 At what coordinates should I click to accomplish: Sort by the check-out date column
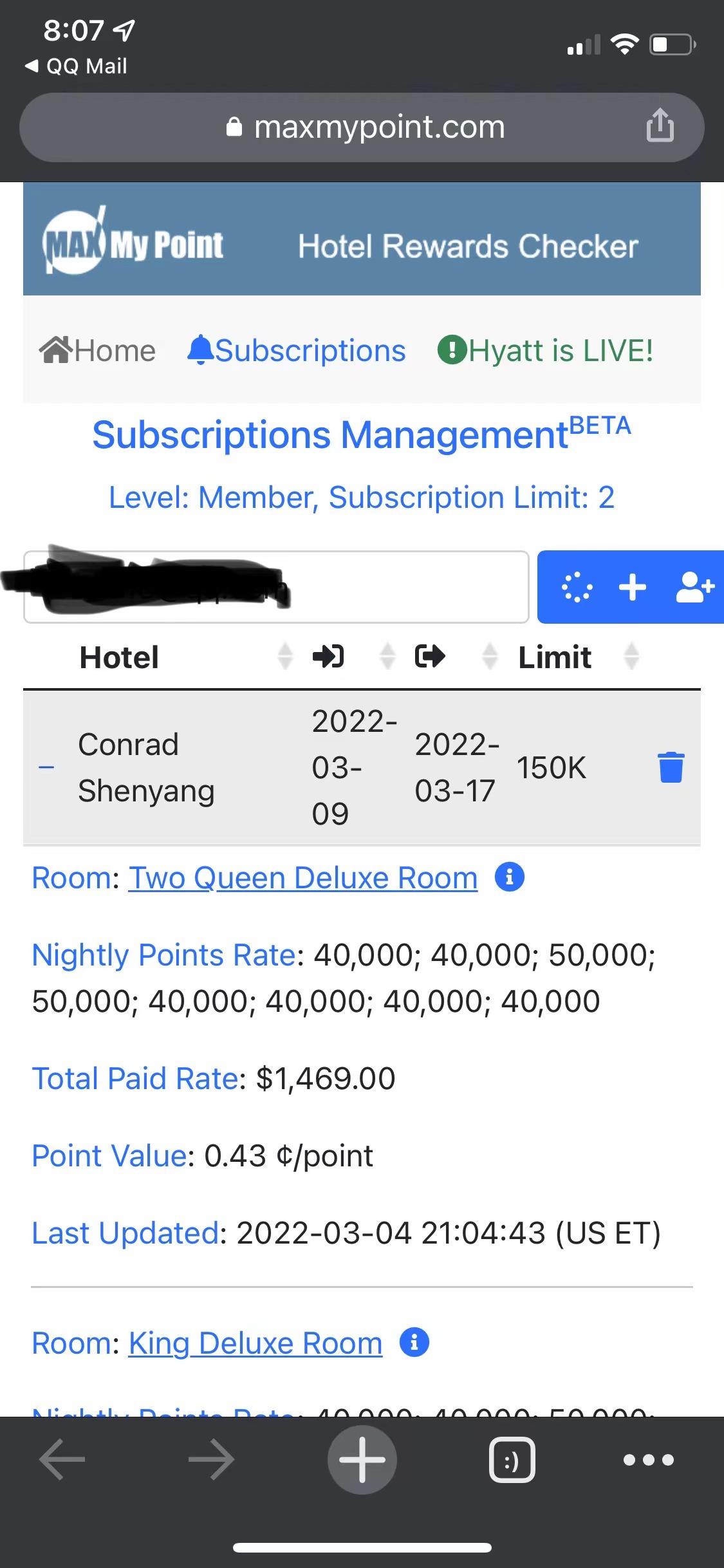[430, 657]
